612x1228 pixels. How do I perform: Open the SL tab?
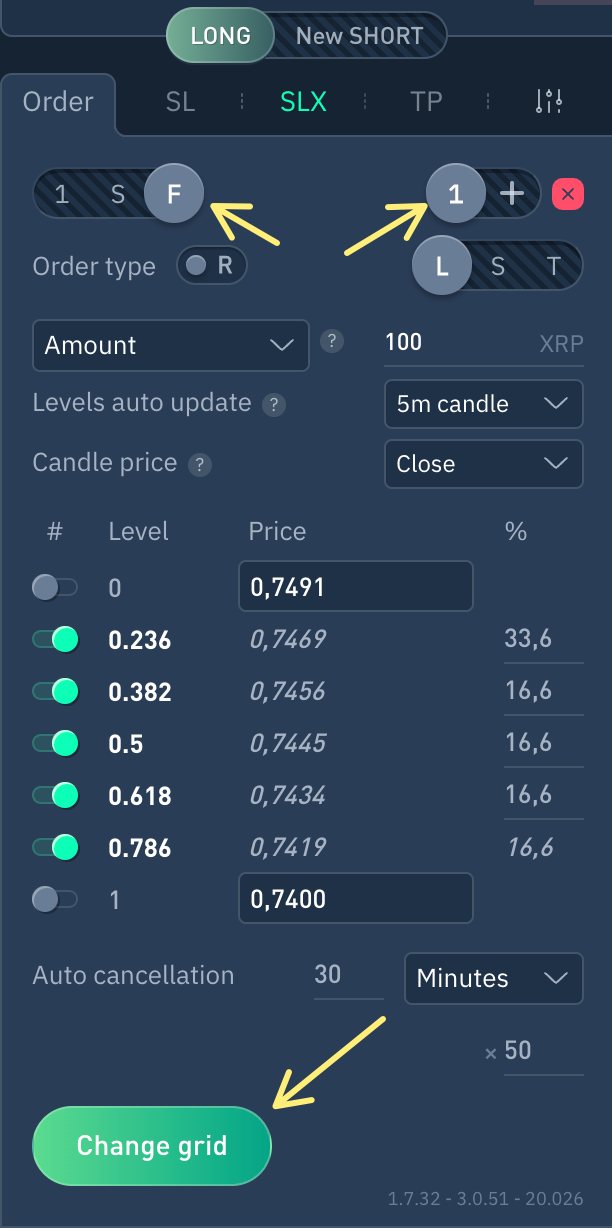(180, 102)
